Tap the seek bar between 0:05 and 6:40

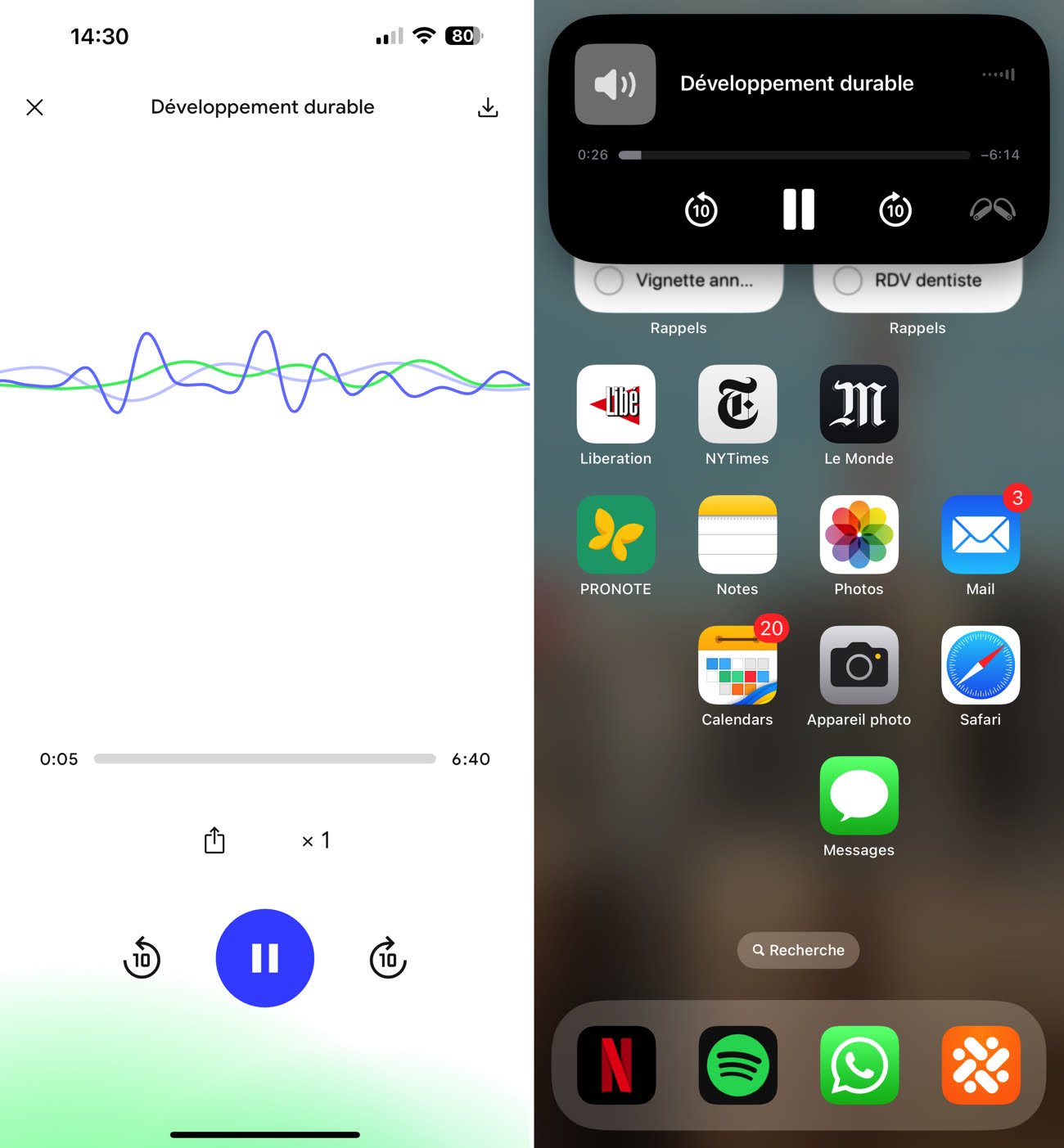pos(264,759)
